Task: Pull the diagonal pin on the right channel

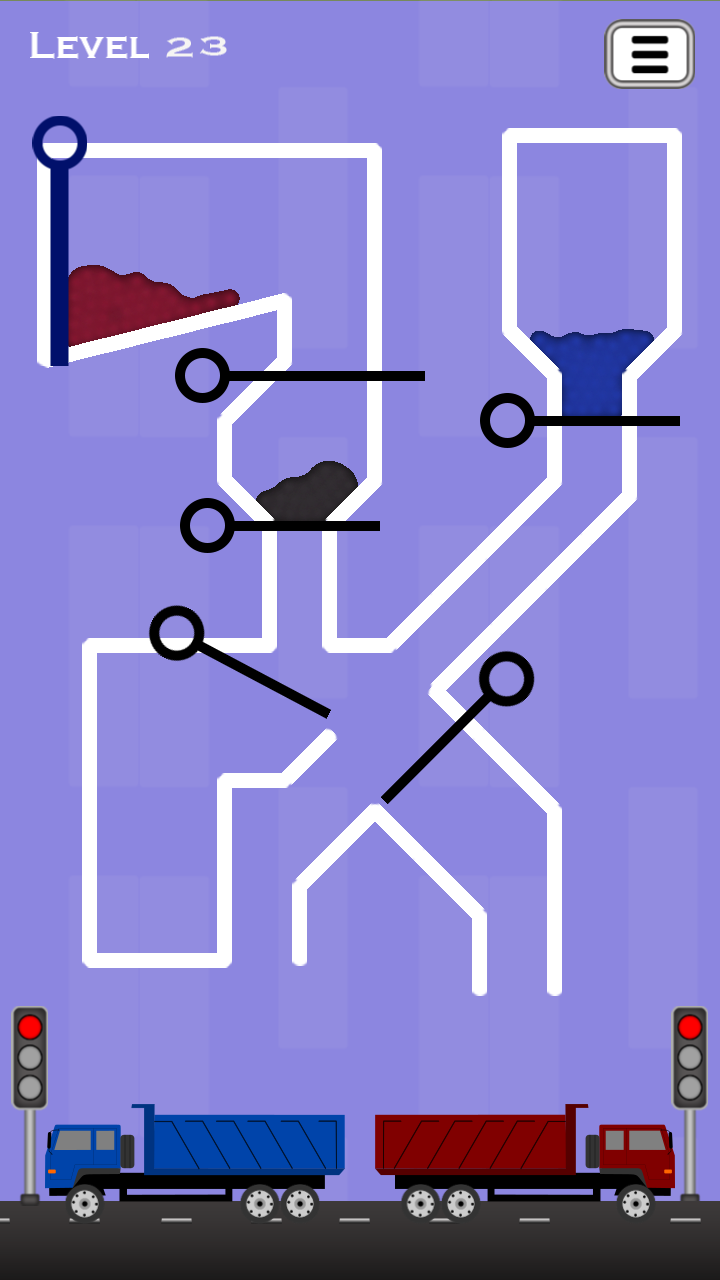Action: point(506,679)
